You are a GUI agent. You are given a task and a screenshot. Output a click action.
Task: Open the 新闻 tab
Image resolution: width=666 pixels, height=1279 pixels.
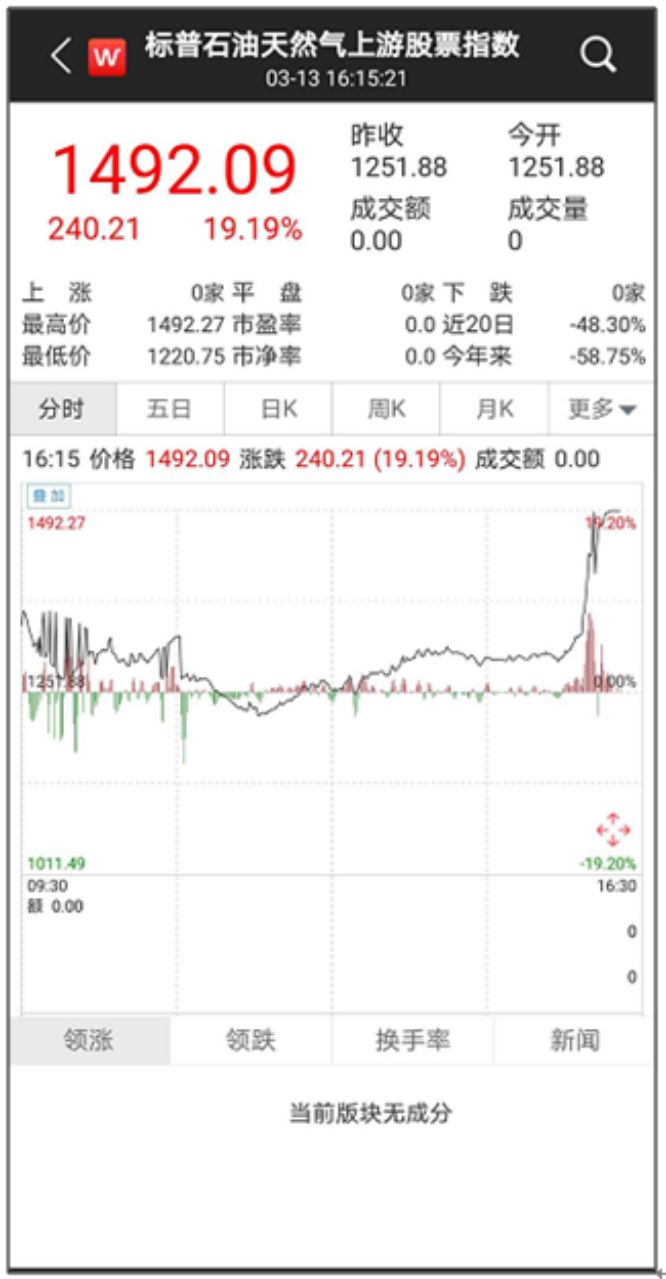(574, 1041)
